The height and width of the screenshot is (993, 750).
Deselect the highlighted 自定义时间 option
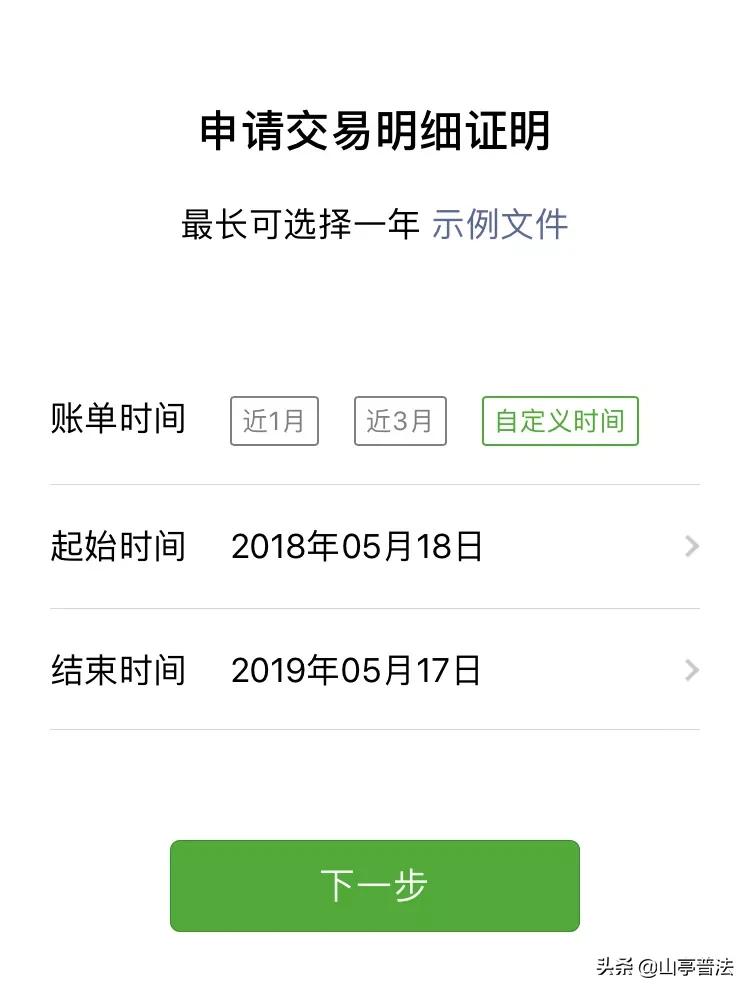559,421
